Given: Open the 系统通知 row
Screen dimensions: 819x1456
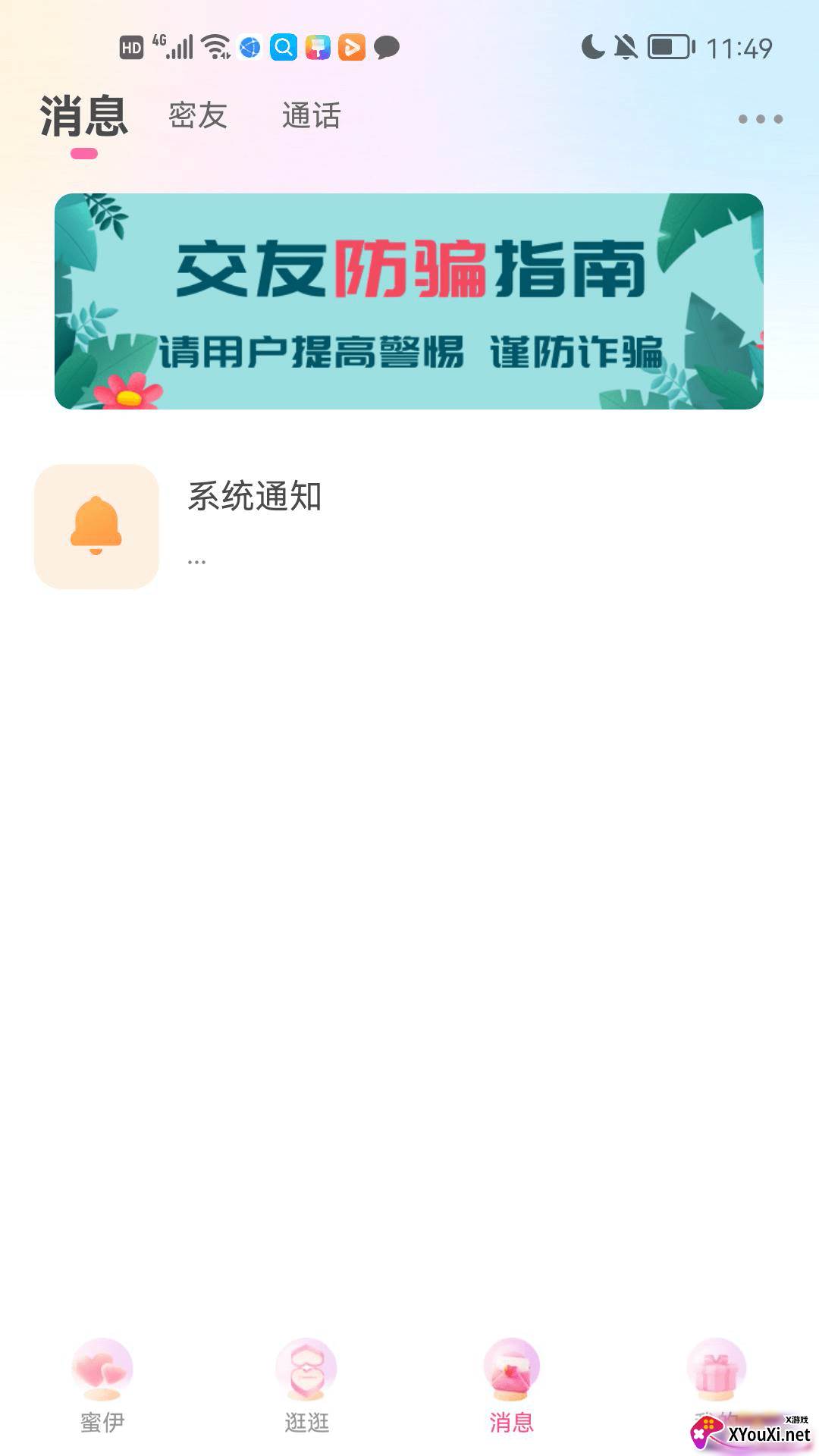Looking at the screenshot, I should [409, 526].
